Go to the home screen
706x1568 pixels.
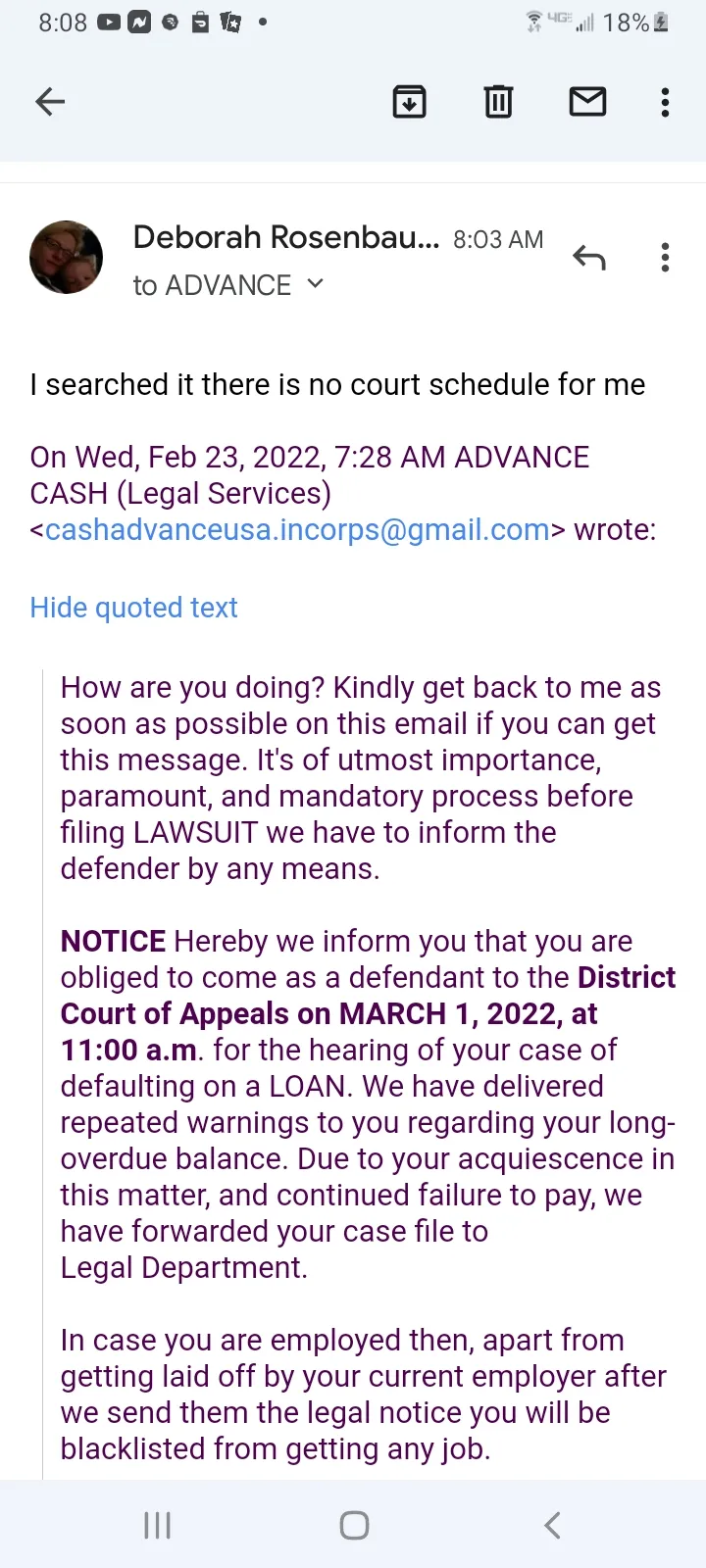(x=354, y=1525)
